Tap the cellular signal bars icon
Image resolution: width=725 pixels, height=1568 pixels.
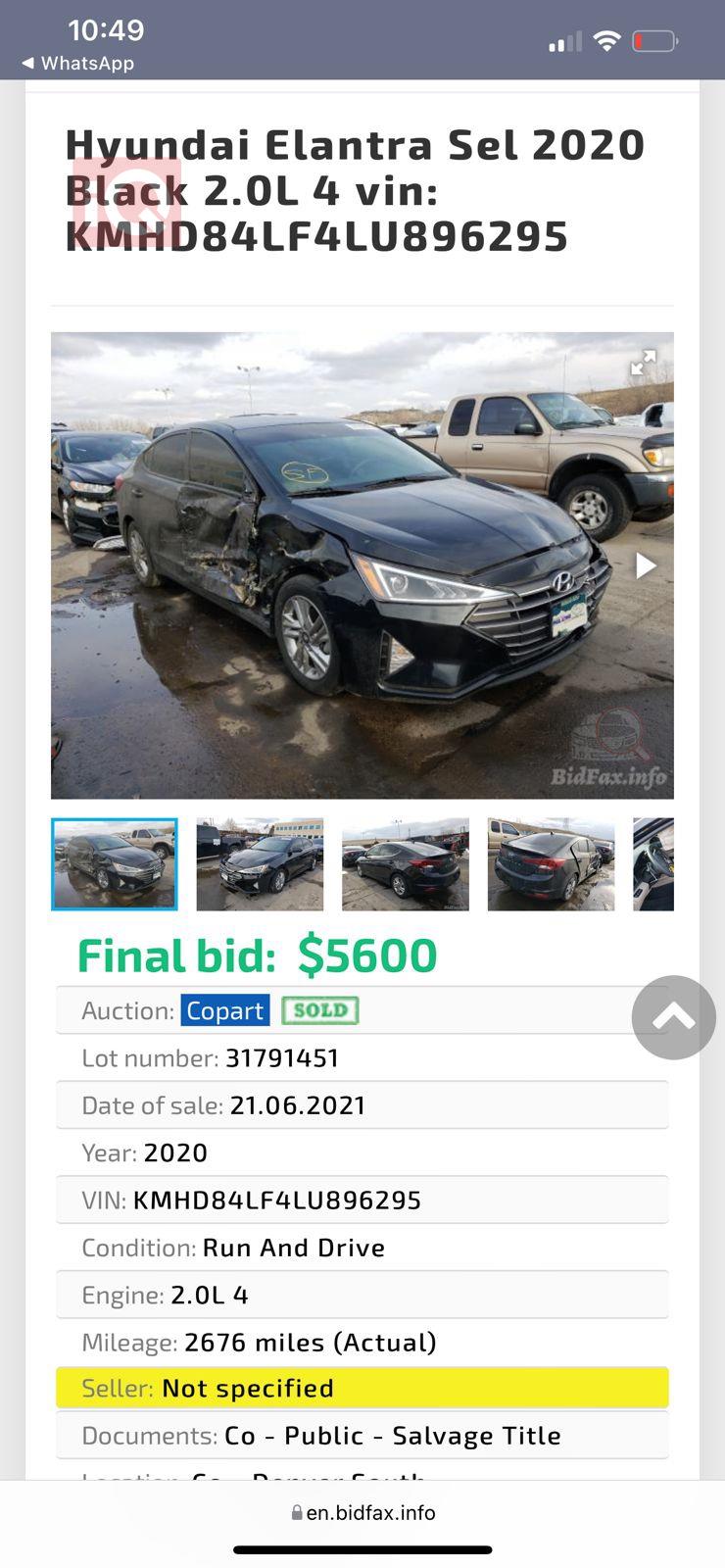point(565,42)
